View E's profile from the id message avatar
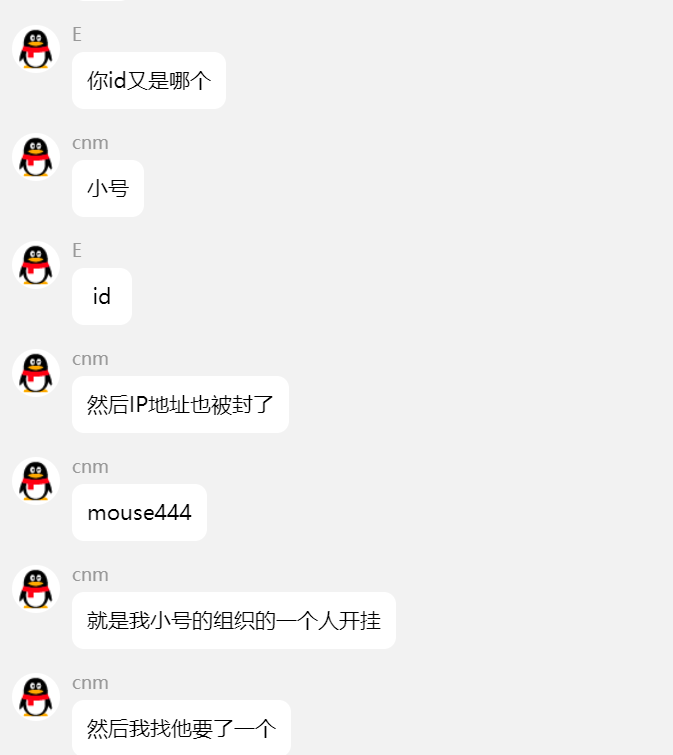The width and height of the screenshot is (673, 755). click(36, 265)
